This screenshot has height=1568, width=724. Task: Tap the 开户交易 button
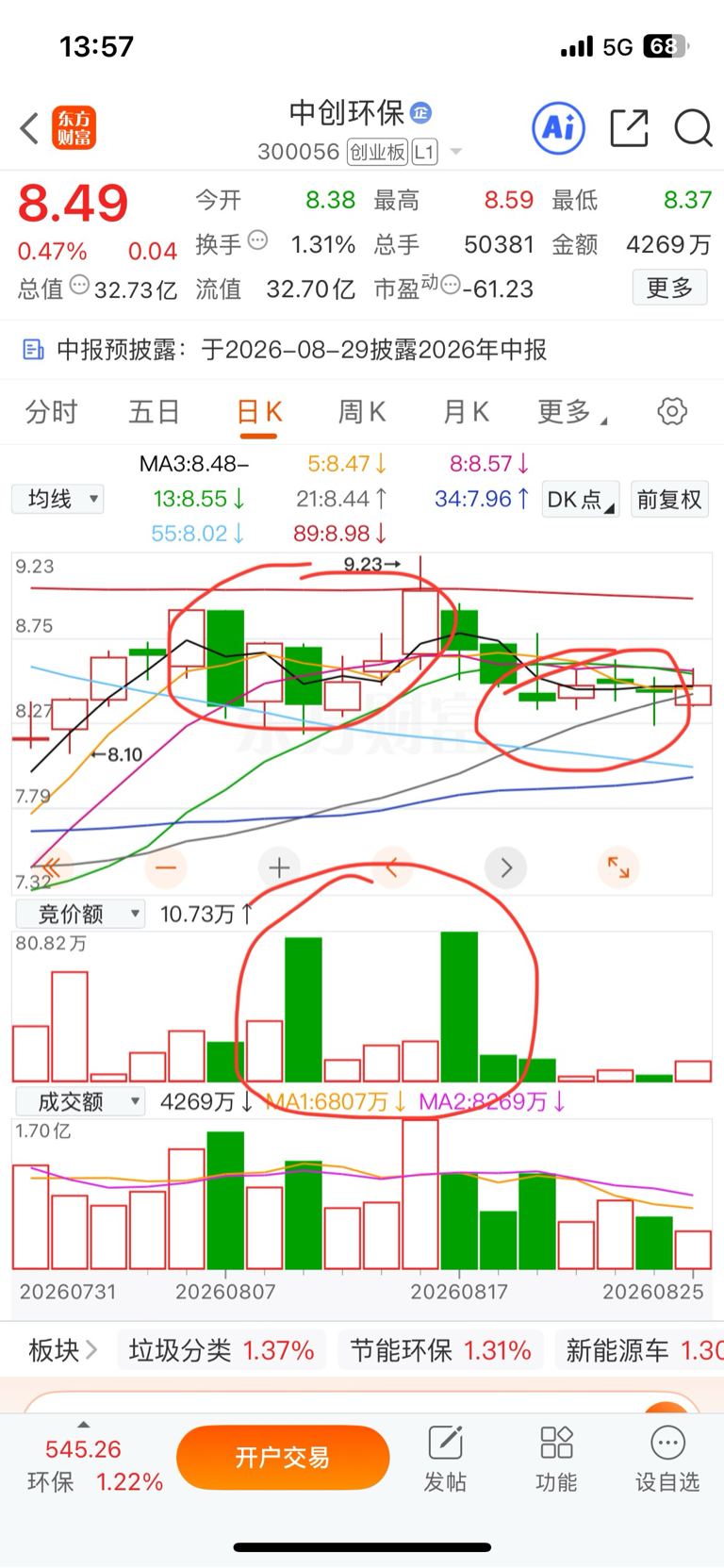(283, 1458)
